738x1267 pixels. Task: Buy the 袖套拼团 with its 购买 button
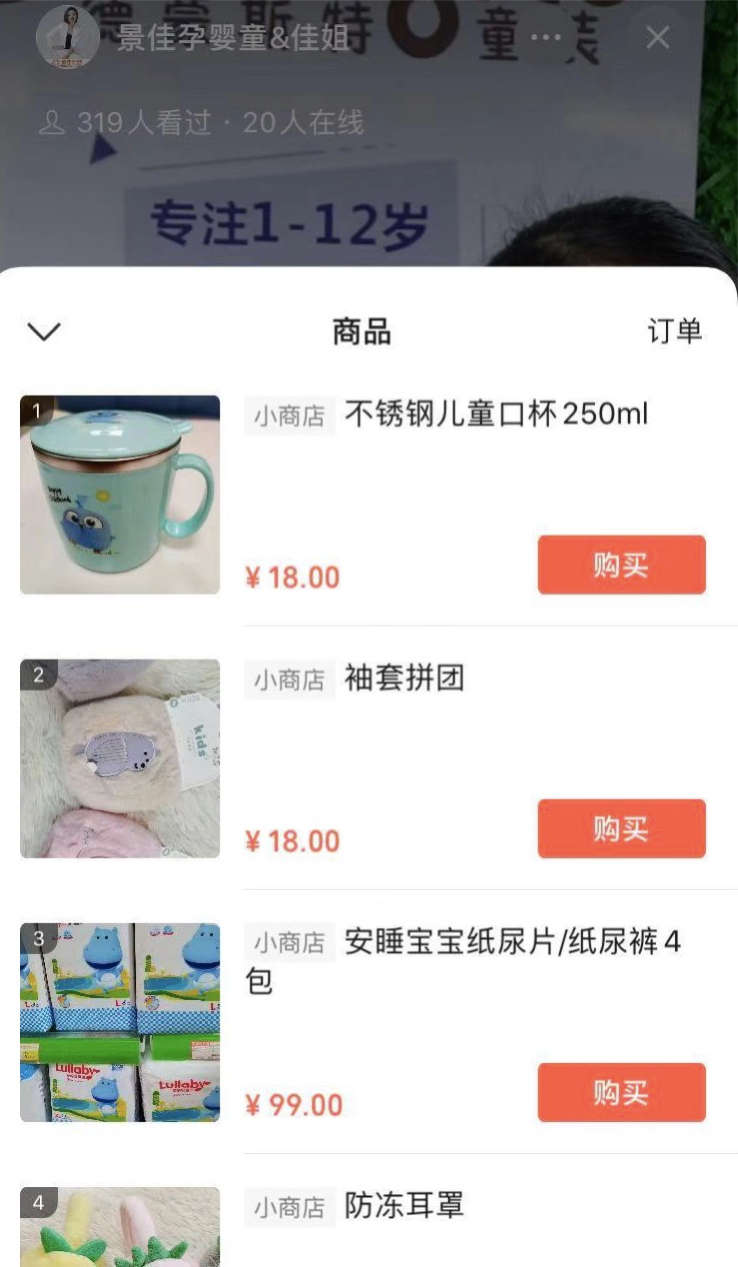coord(620,828)
